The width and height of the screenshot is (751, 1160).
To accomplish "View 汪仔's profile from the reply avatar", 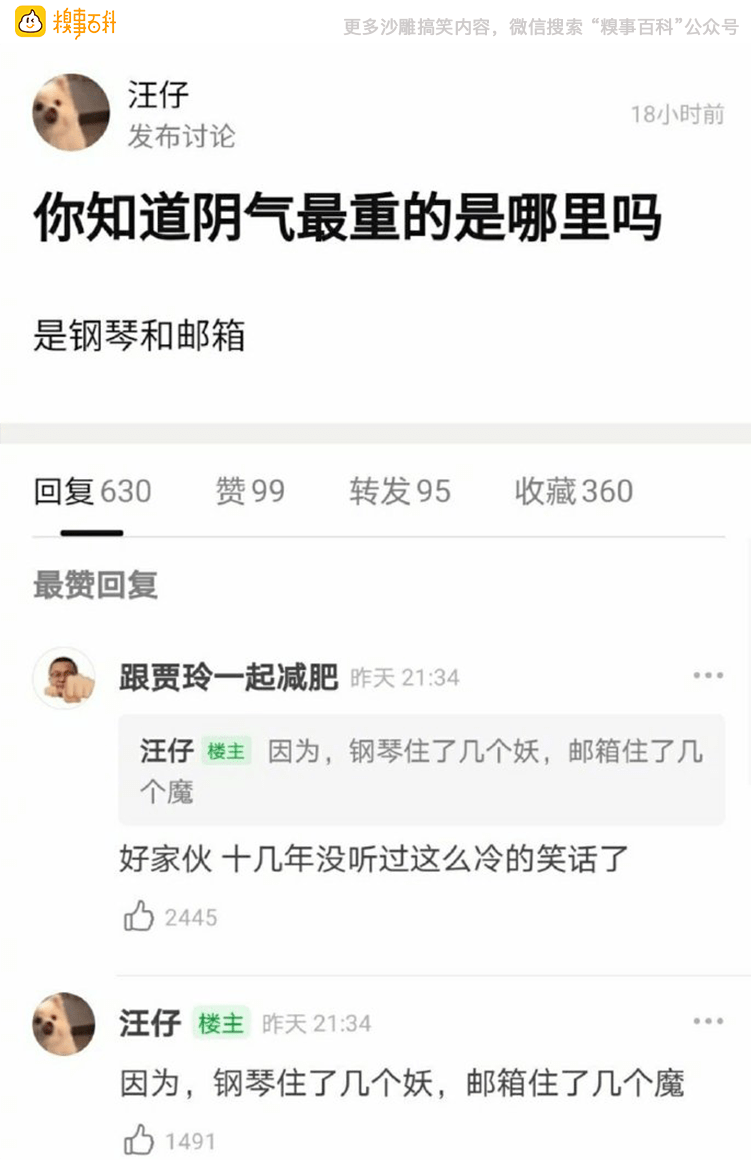I will 64,1023.
